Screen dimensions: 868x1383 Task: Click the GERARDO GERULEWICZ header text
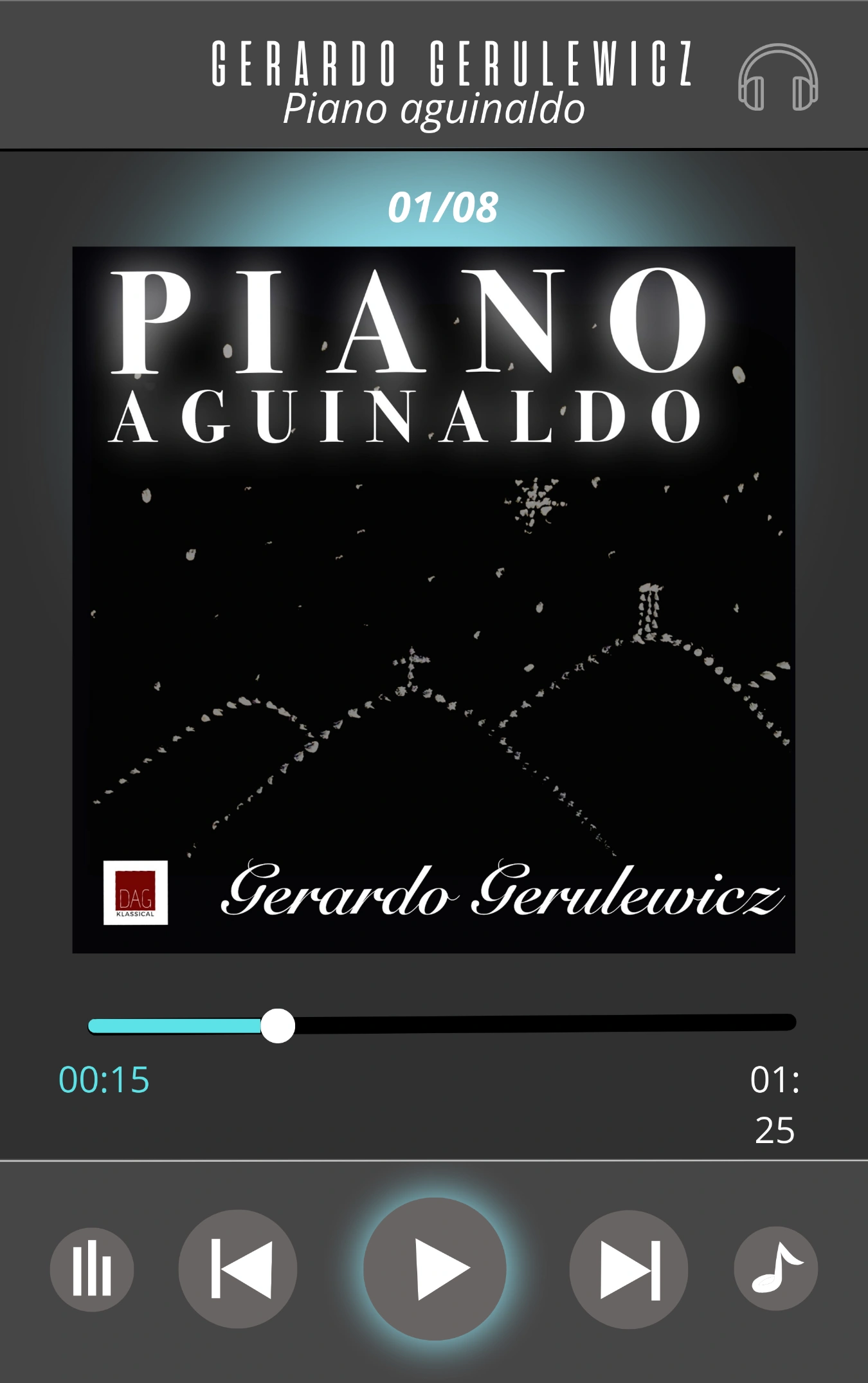pos(451,64)
